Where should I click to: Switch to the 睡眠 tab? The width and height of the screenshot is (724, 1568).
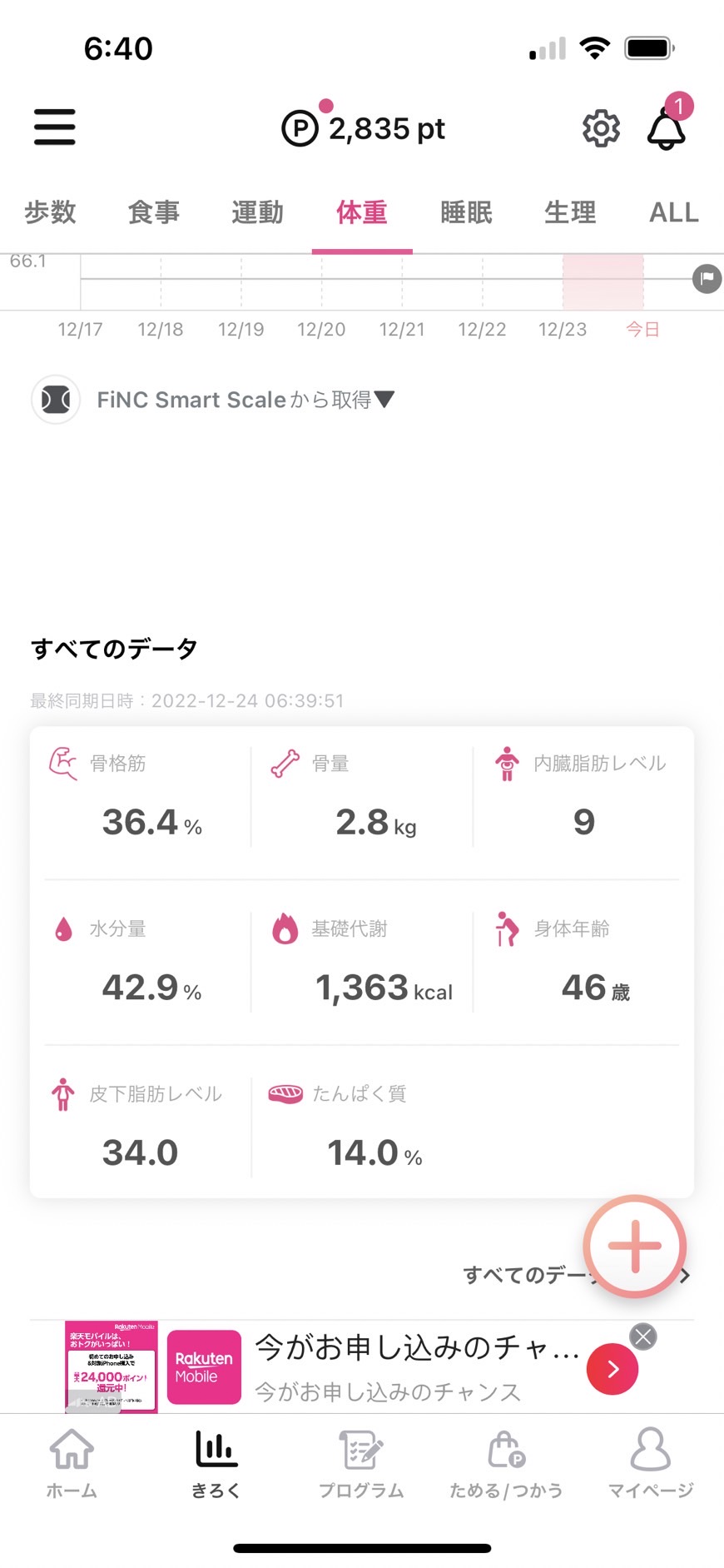[x=466, y=212]
